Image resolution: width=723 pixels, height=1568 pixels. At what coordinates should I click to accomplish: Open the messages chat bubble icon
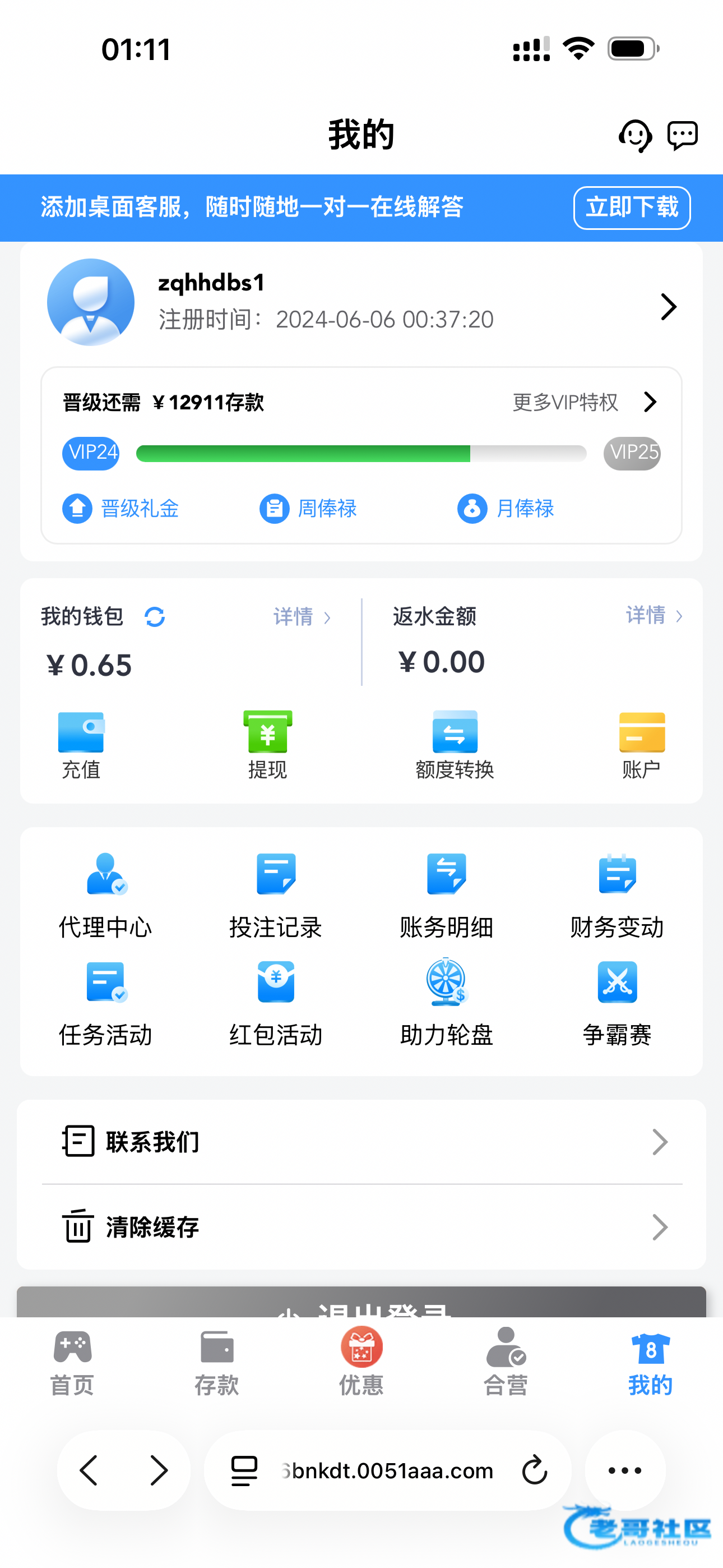coord(682,135)
